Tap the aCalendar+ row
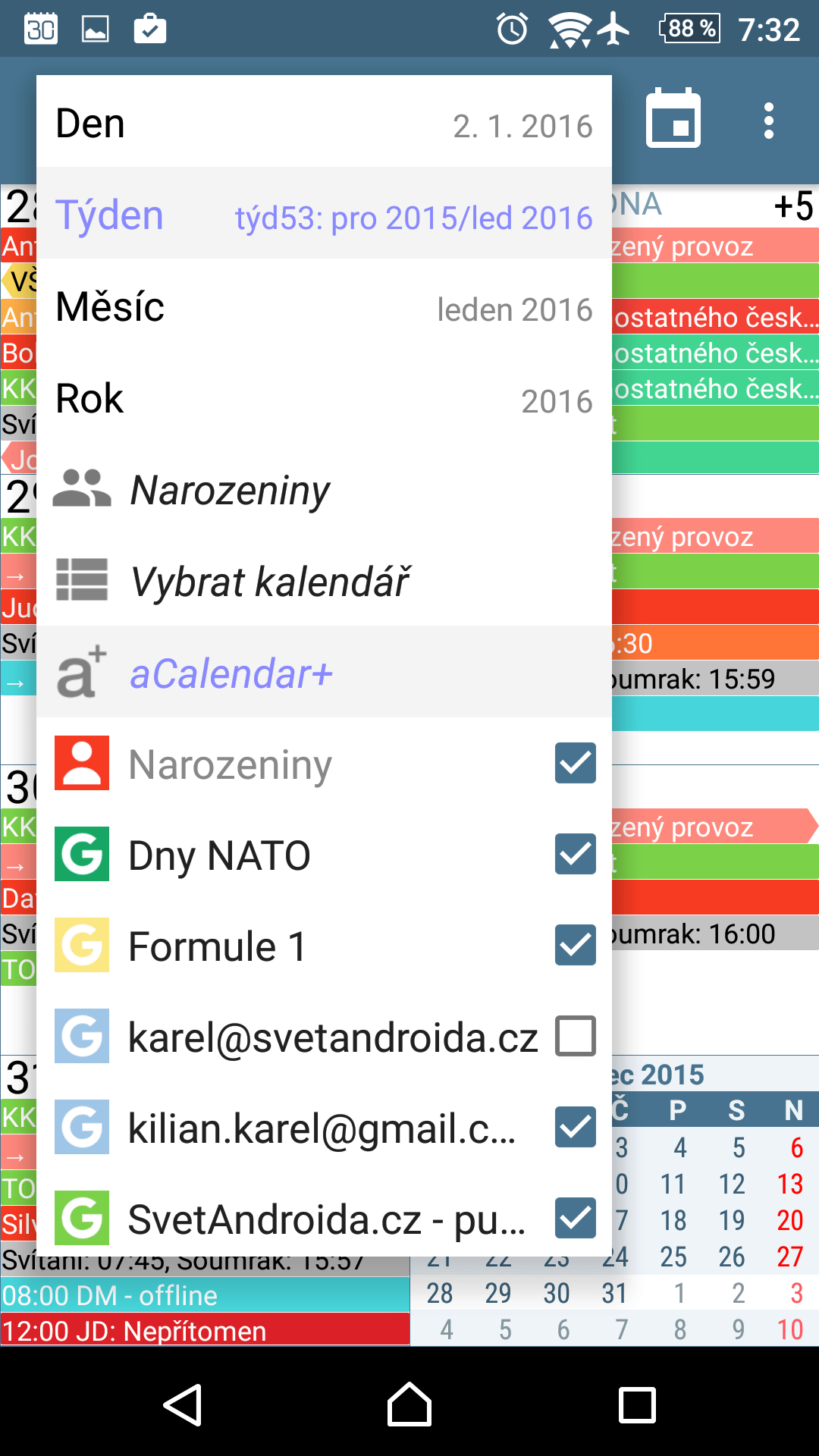This screenshot has height=1456, width=819. [324, 673]
